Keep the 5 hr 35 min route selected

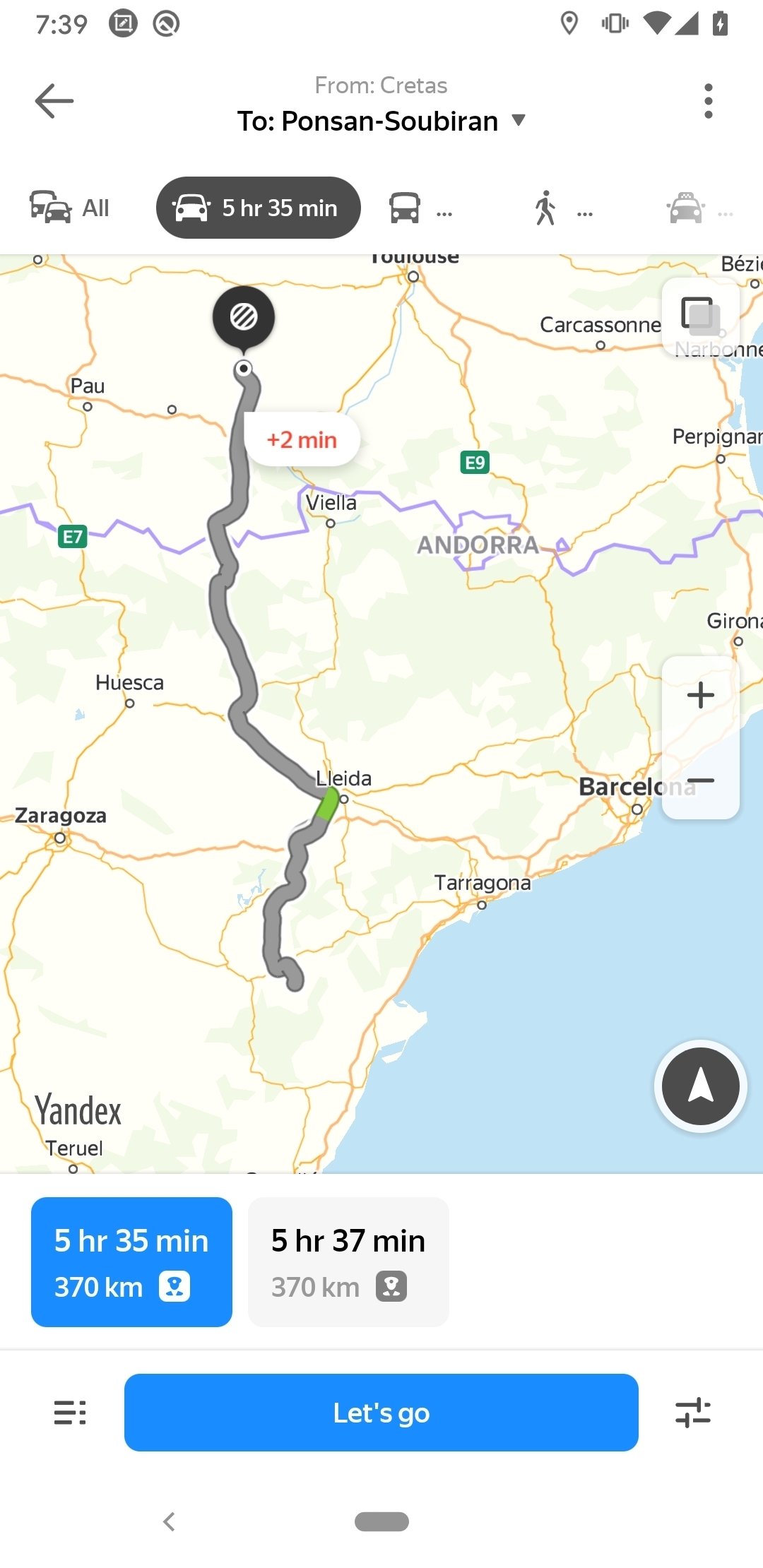pos(131,1261)
